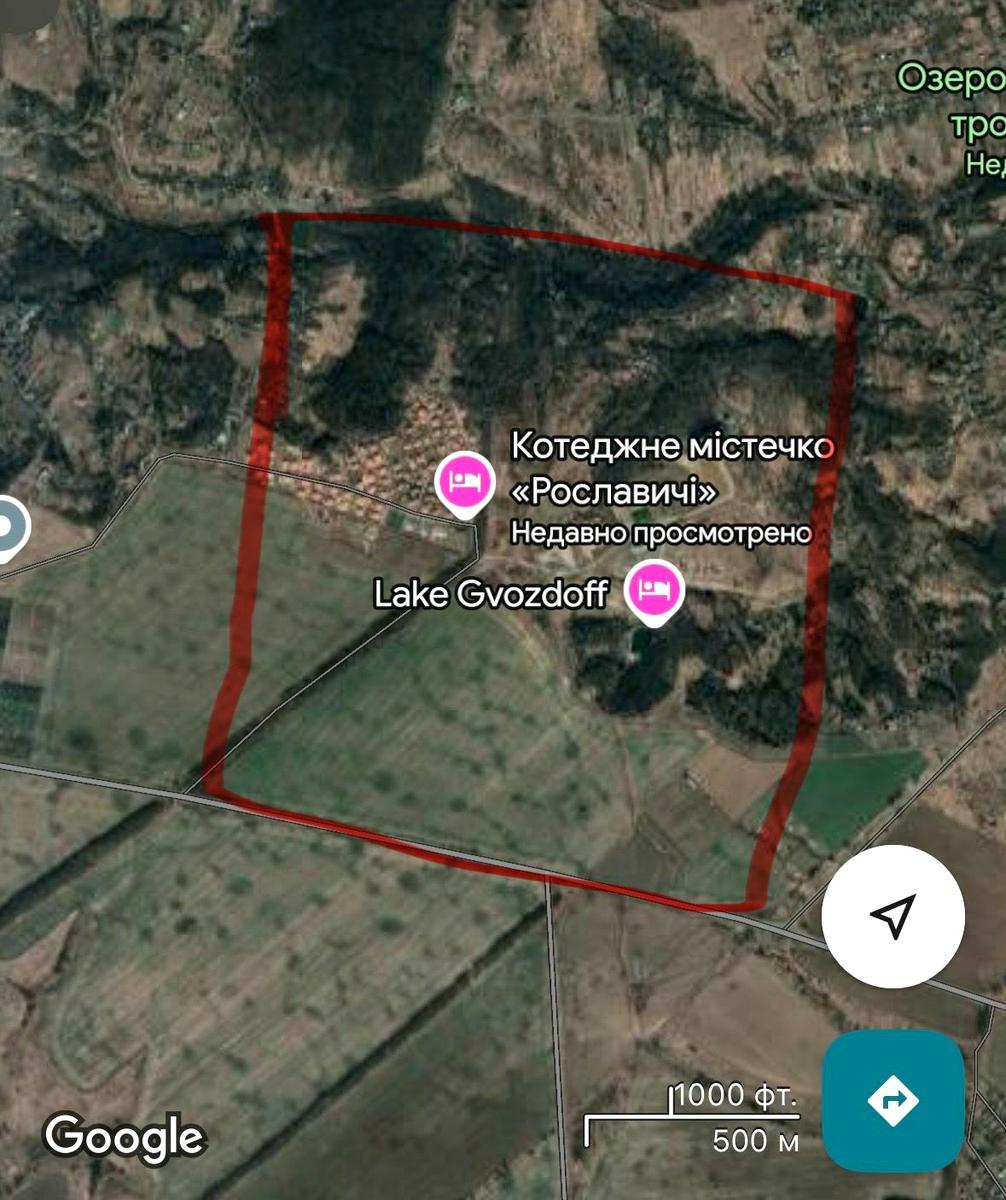This screenshot has height=1200, width=1006.
Task: Open the Lake Gvozdoff lodging pin
Action: [x=654, y=590]
